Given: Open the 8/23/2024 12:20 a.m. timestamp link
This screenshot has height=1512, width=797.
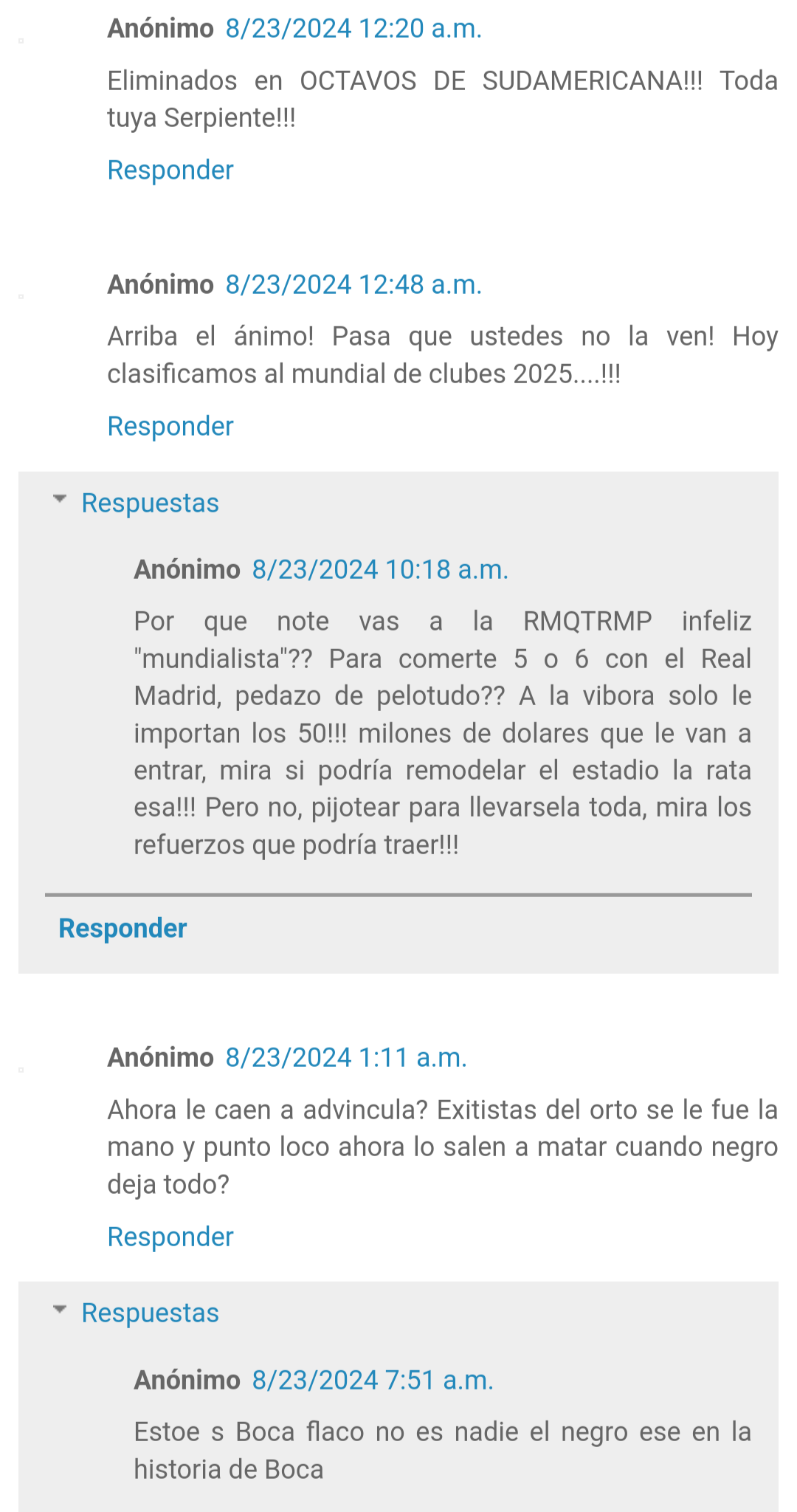Looking at the screenshot, I should (353, 29).
